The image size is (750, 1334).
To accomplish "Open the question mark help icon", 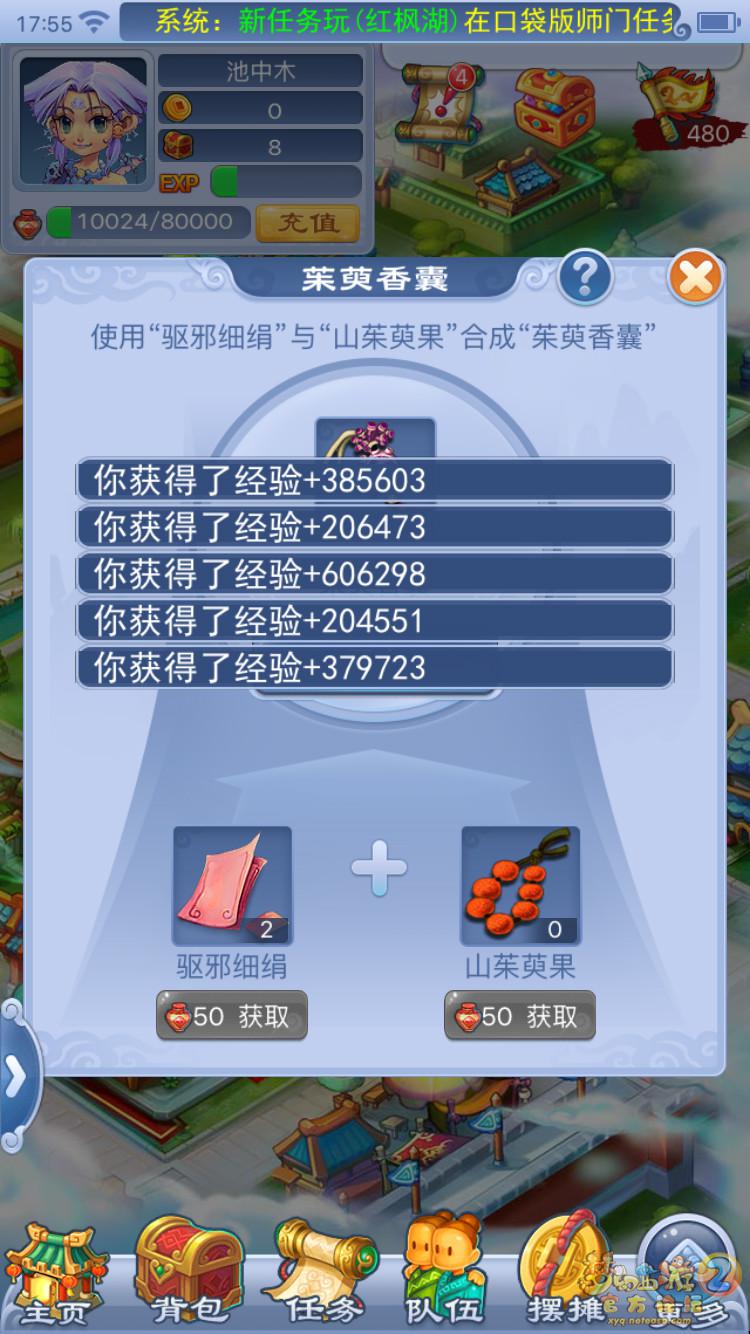I will click(x=585, y=277).
